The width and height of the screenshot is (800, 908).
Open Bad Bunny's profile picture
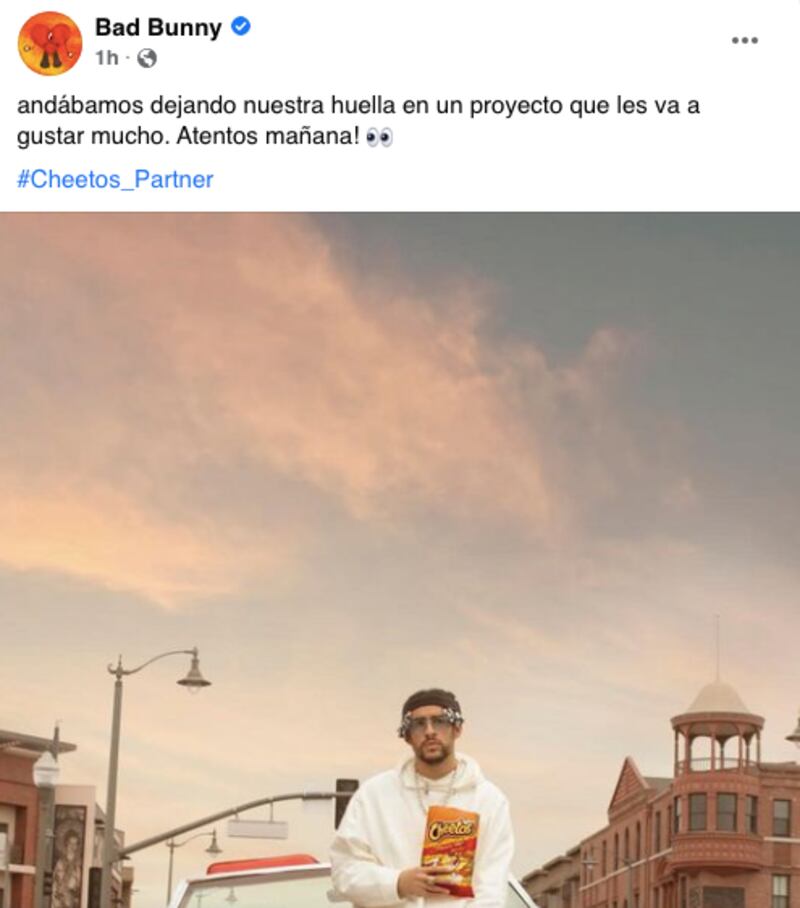pos(49,43)
